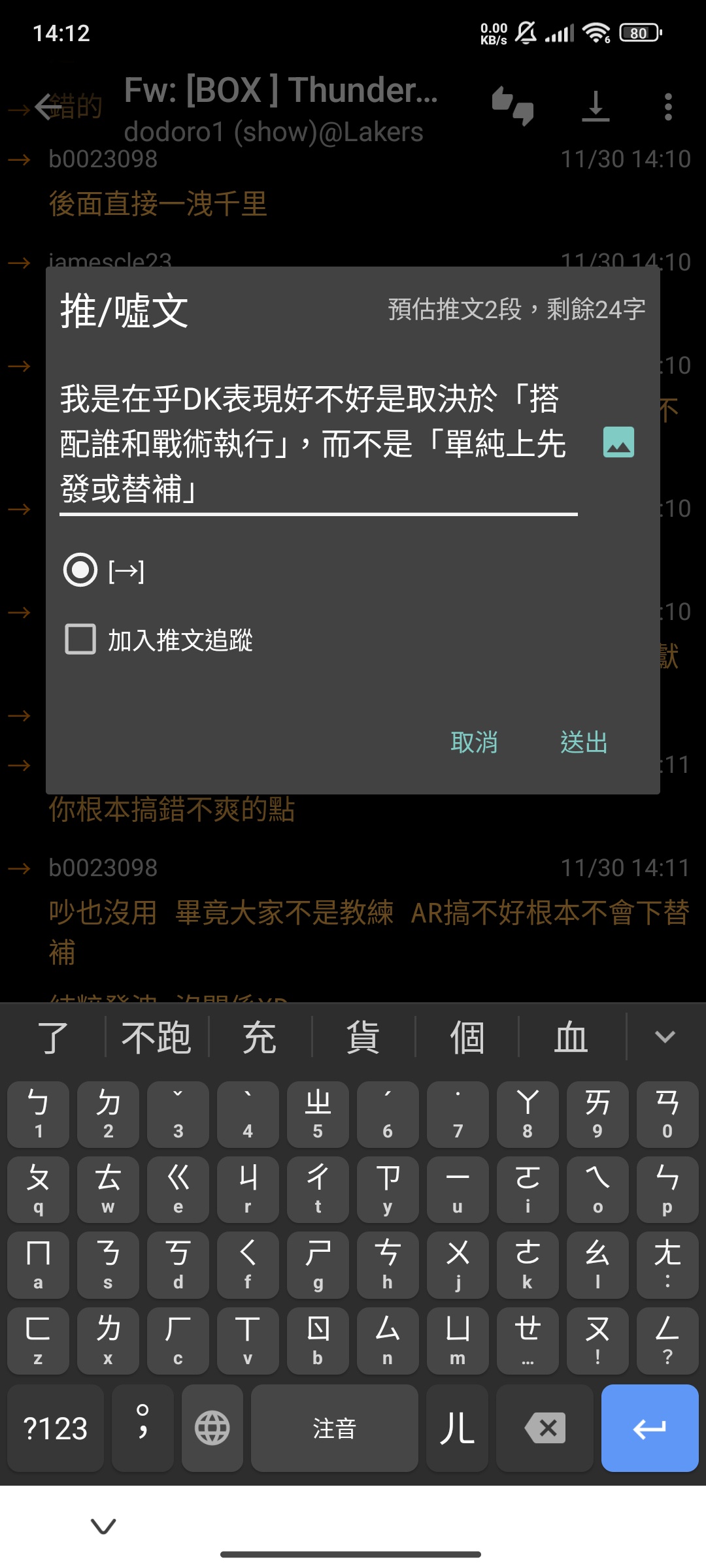The height and width of the screenshot is (1568, 706).
Task: Choose the suggestion 了
Action: [x=54, y=1037]
